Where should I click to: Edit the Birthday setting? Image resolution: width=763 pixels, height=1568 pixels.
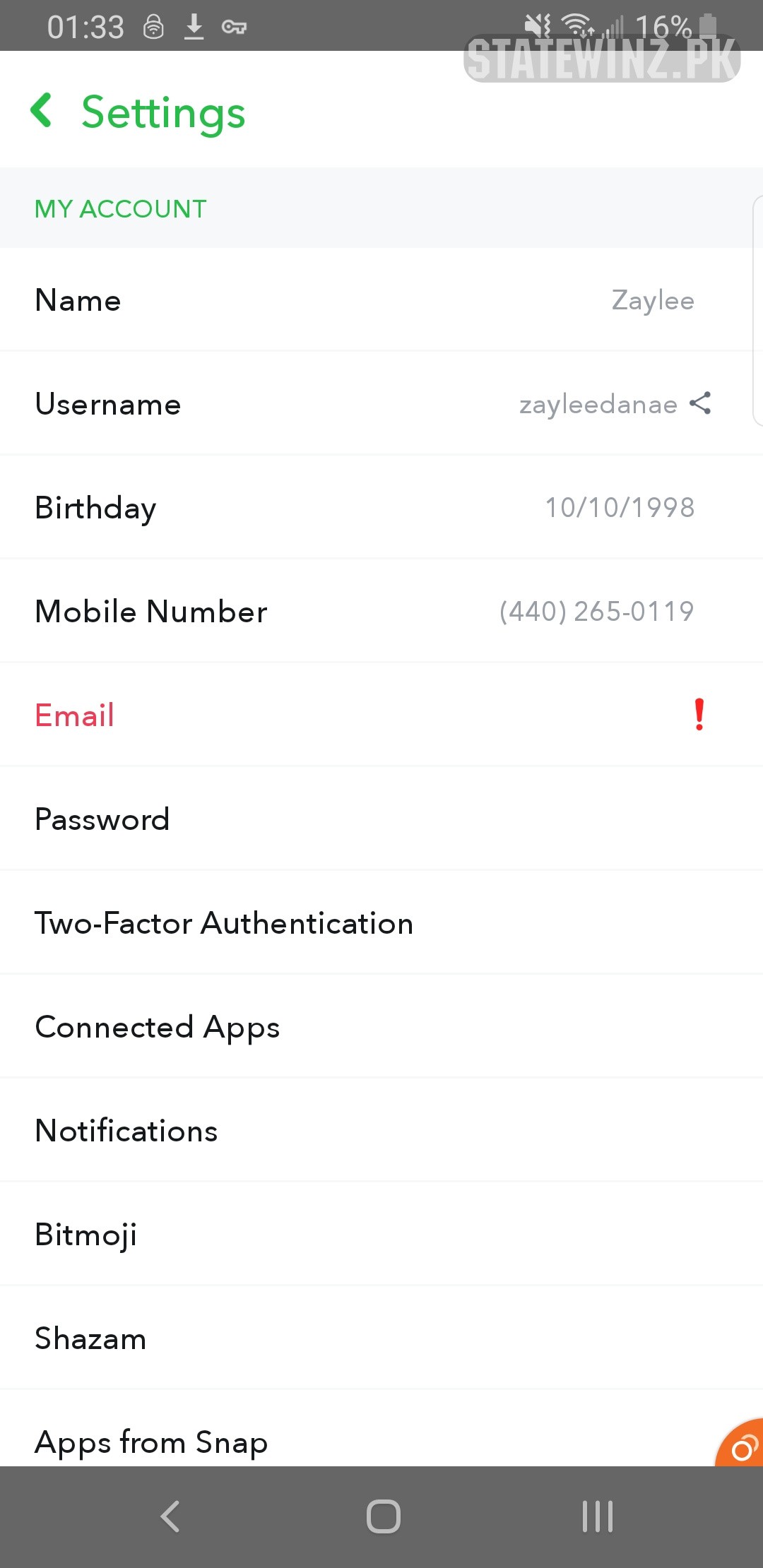(x=381, y=508)
